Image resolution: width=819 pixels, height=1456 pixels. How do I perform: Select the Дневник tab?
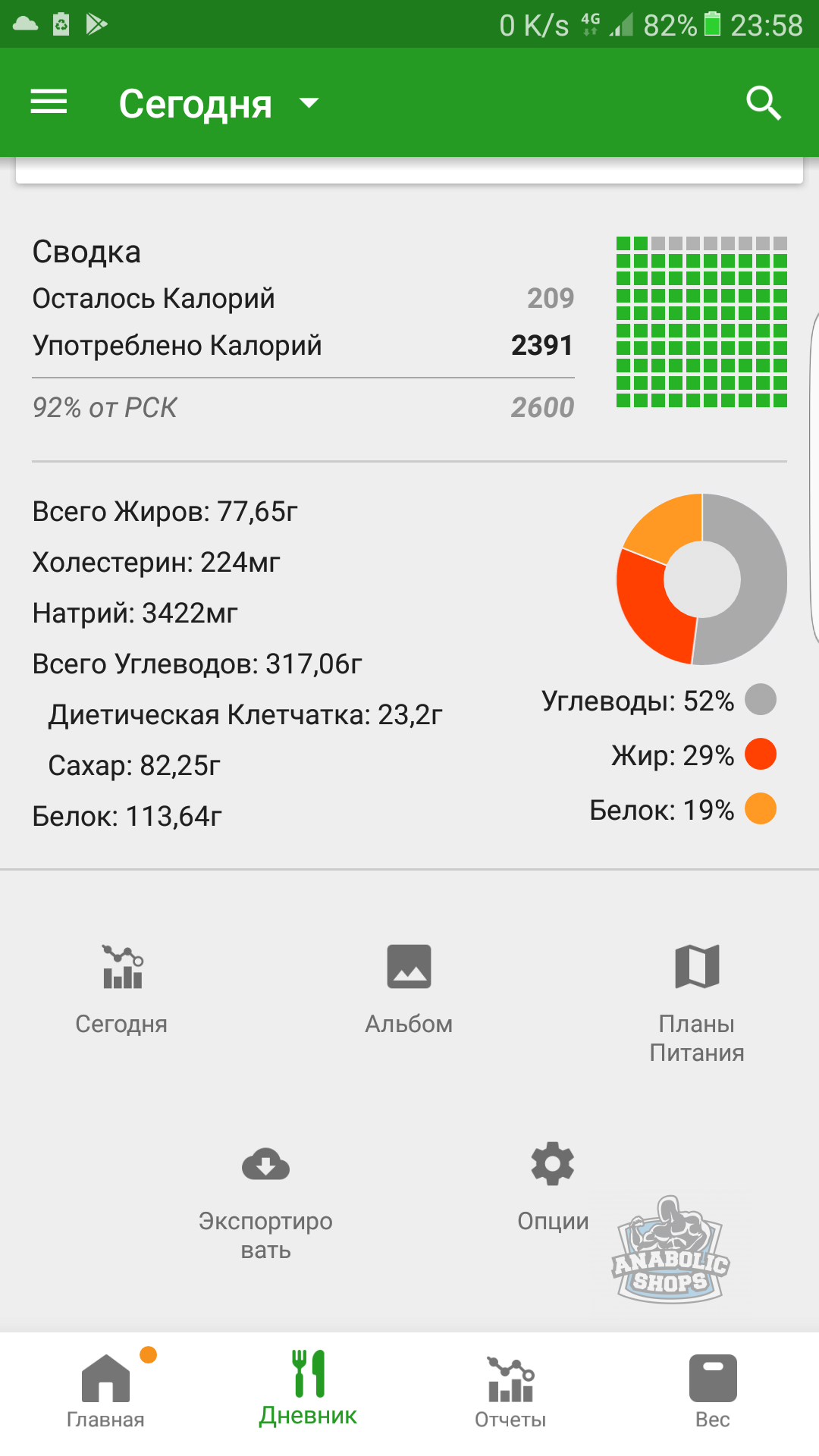[x=309, y=1389]
